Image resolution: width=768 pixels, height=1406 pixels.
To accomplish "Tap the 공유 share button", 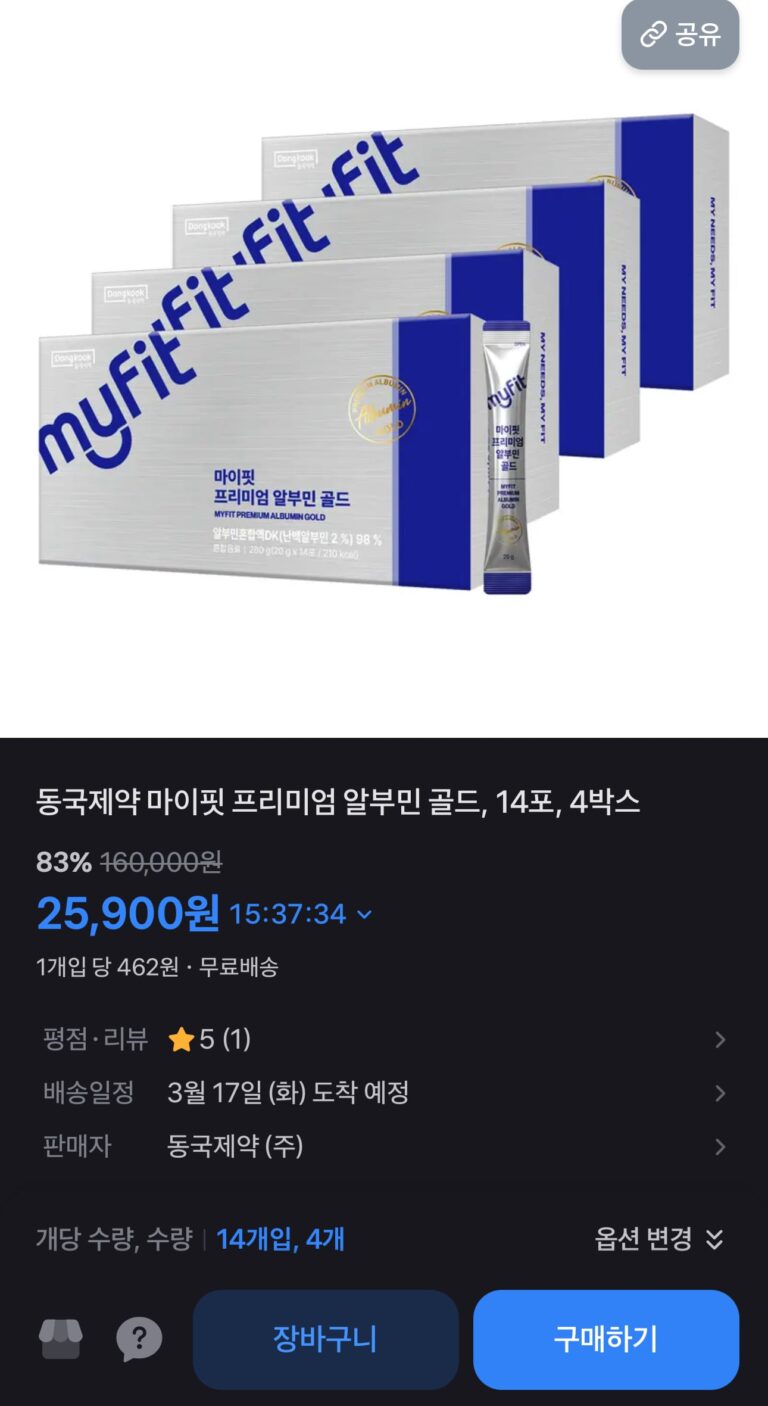I will coord(680,35).
